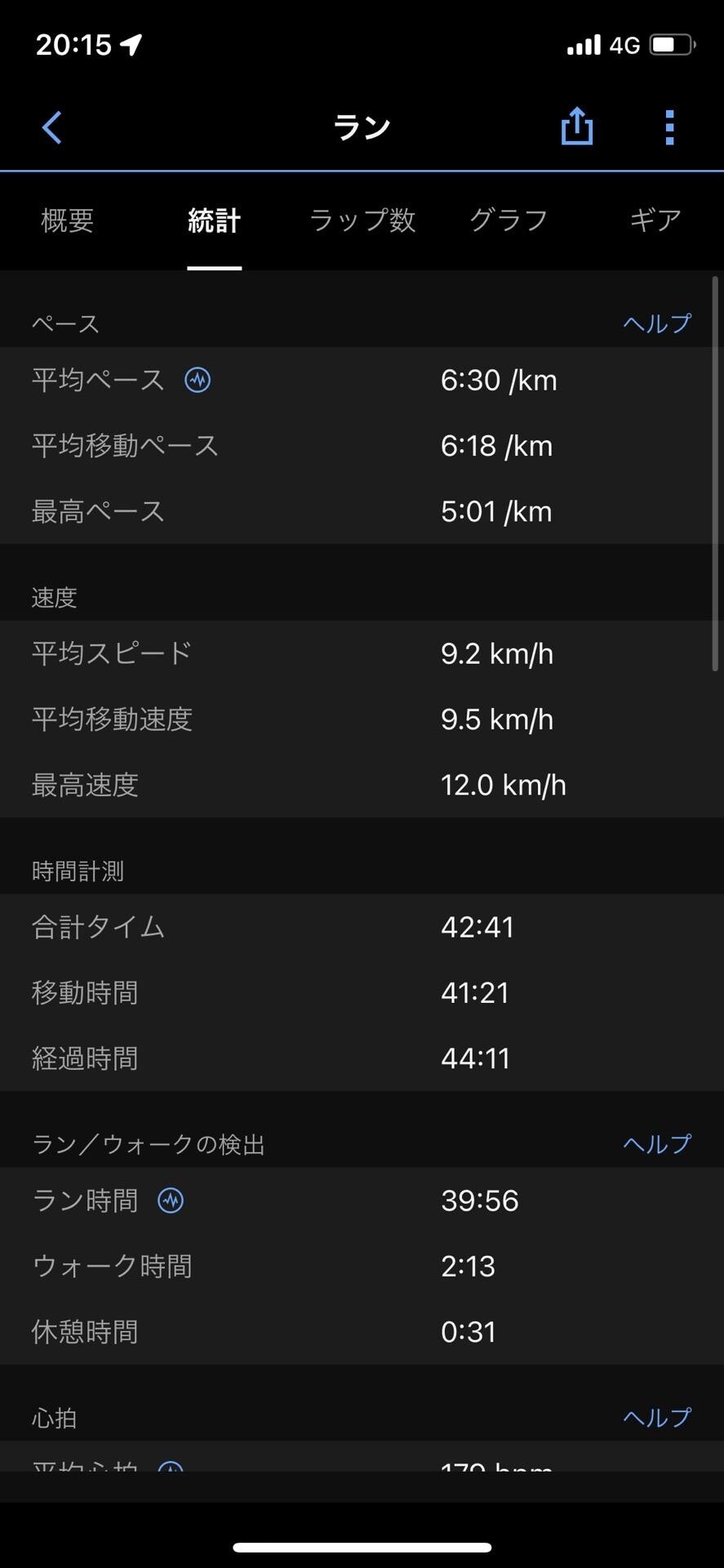Viewport: 724px width, 1568px height.
Task: Tap the back arrow to leave ラン activity
Action: coord(51,127)
